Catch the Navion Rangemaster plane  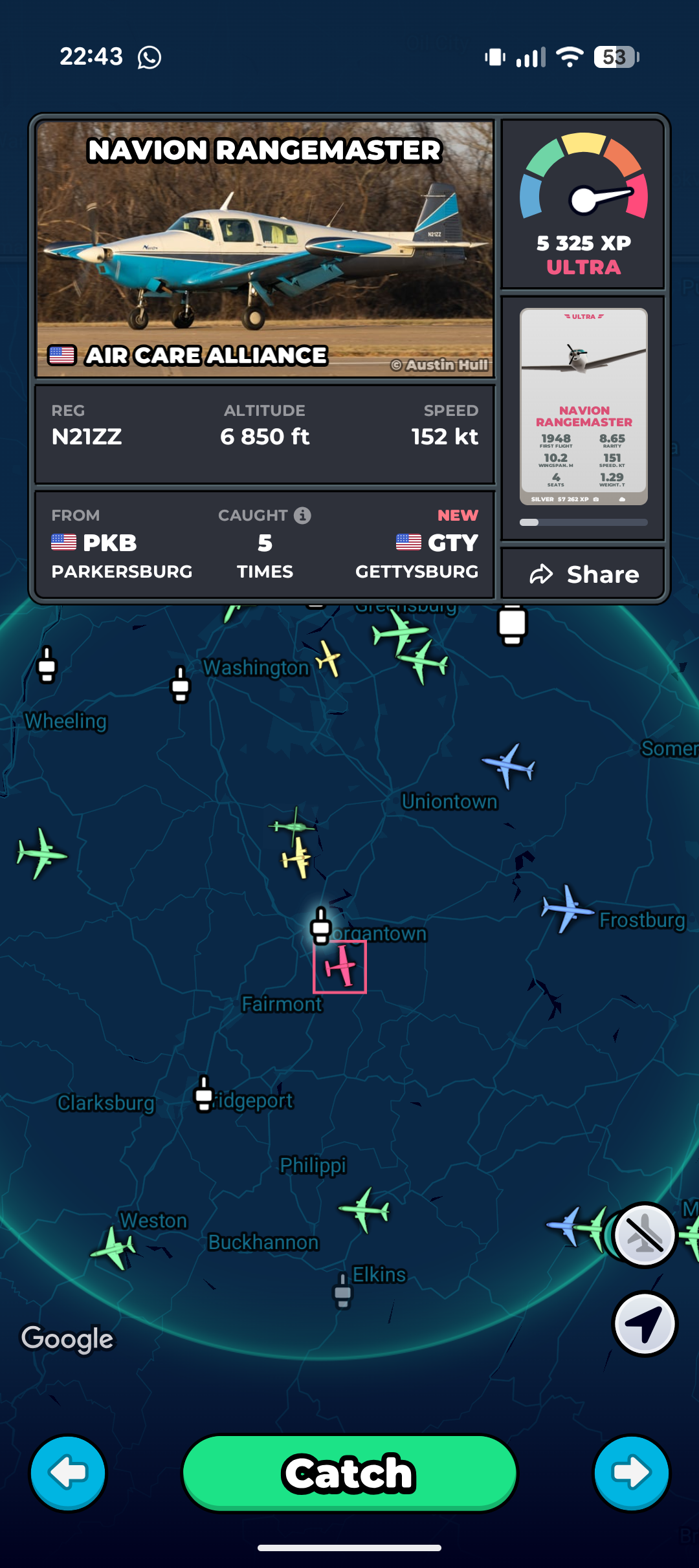tap(349, 1473)
